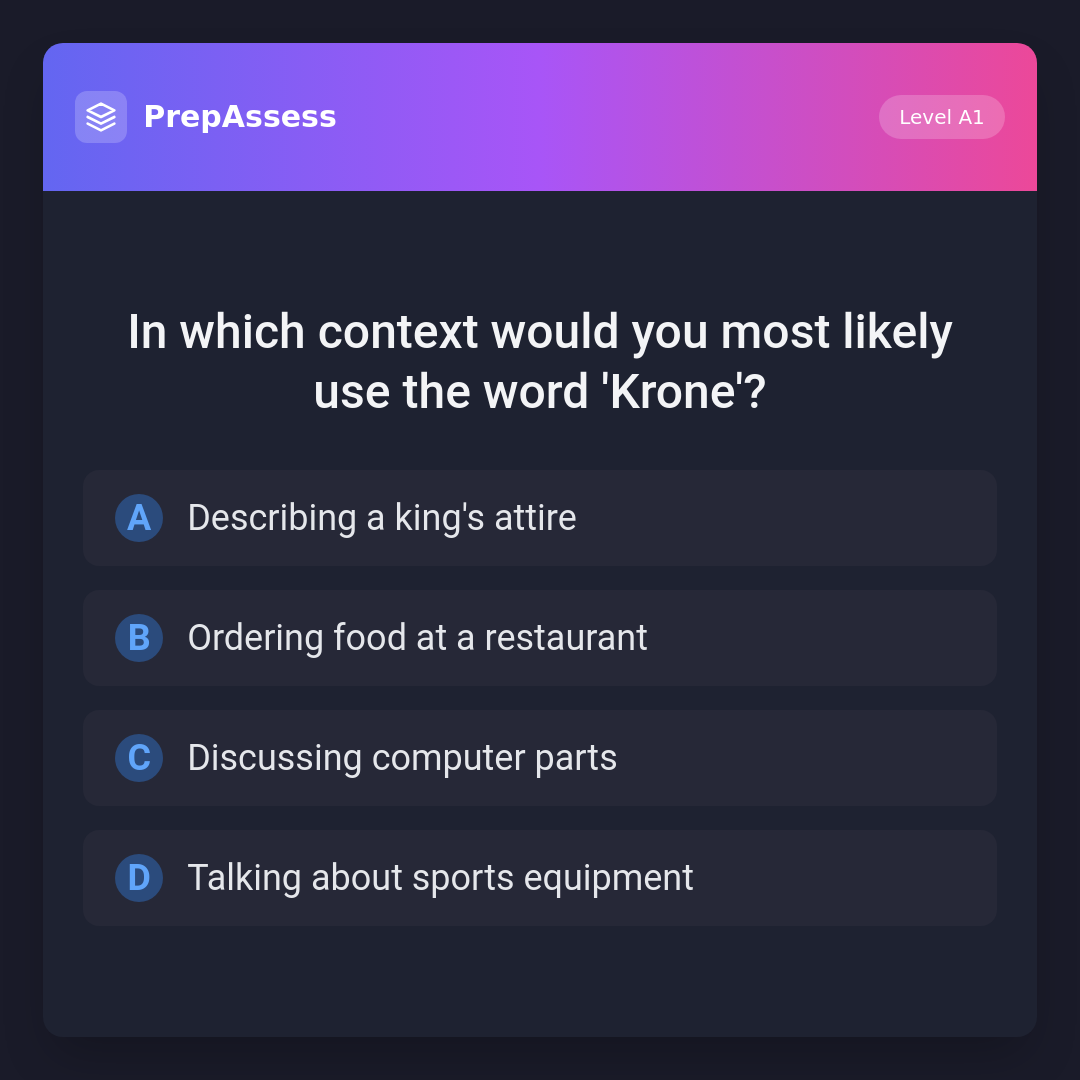Select answer A: Describing a king's attire
The image size is (1080, 1080).
540,518
